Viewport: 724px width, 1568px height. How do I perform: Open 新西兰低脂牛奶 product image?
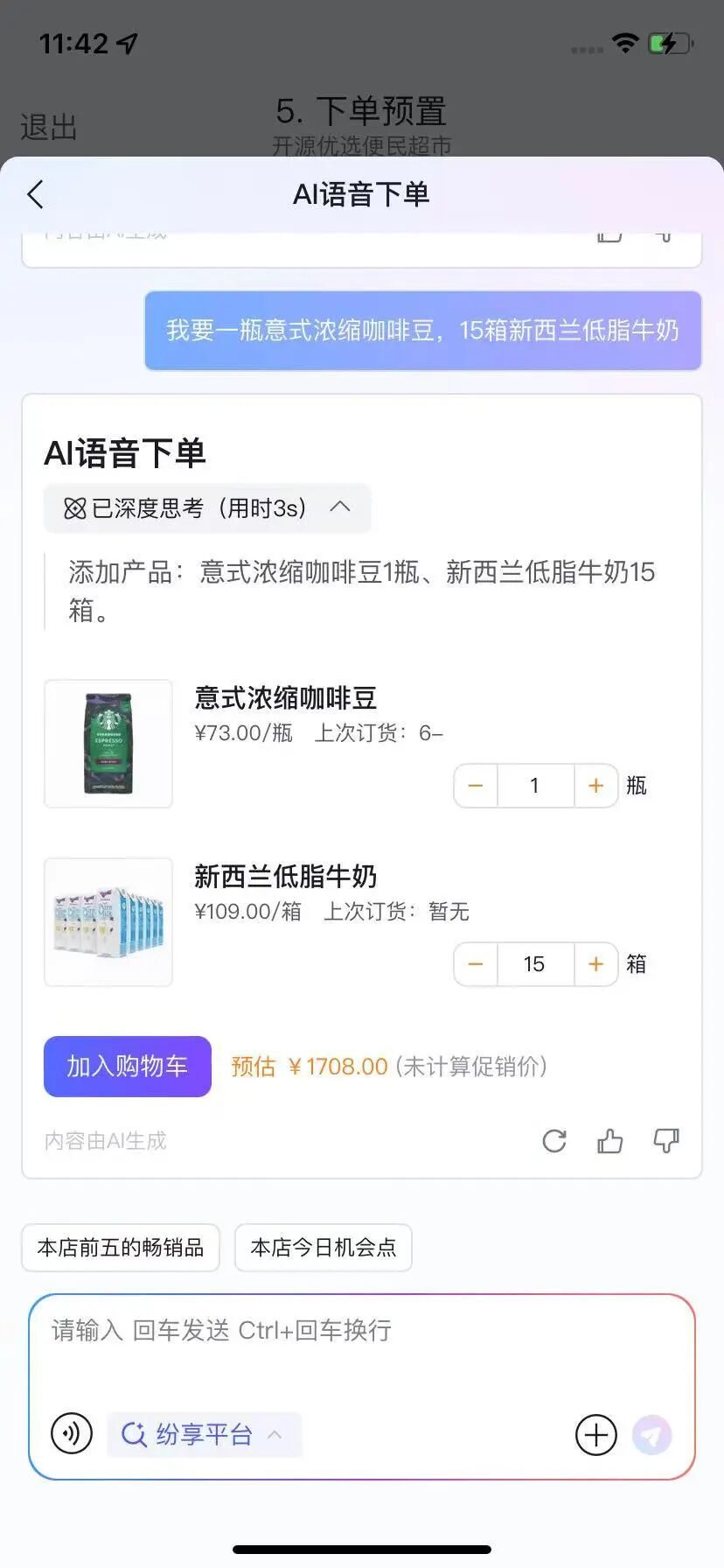click(108, 922)
